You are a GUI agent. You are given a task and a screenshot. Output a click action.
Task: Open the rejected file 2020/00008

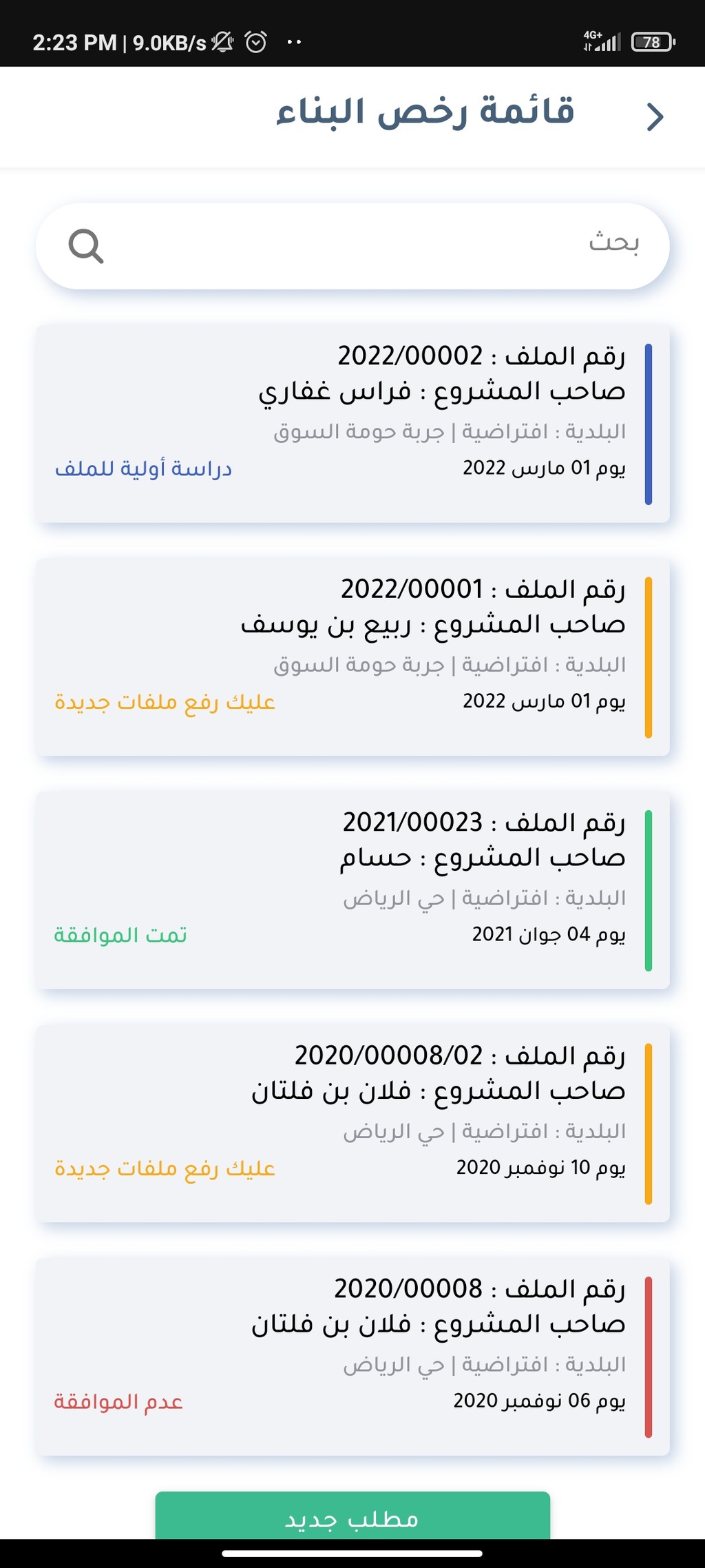pyautogui.click(x=352, y=1357)
